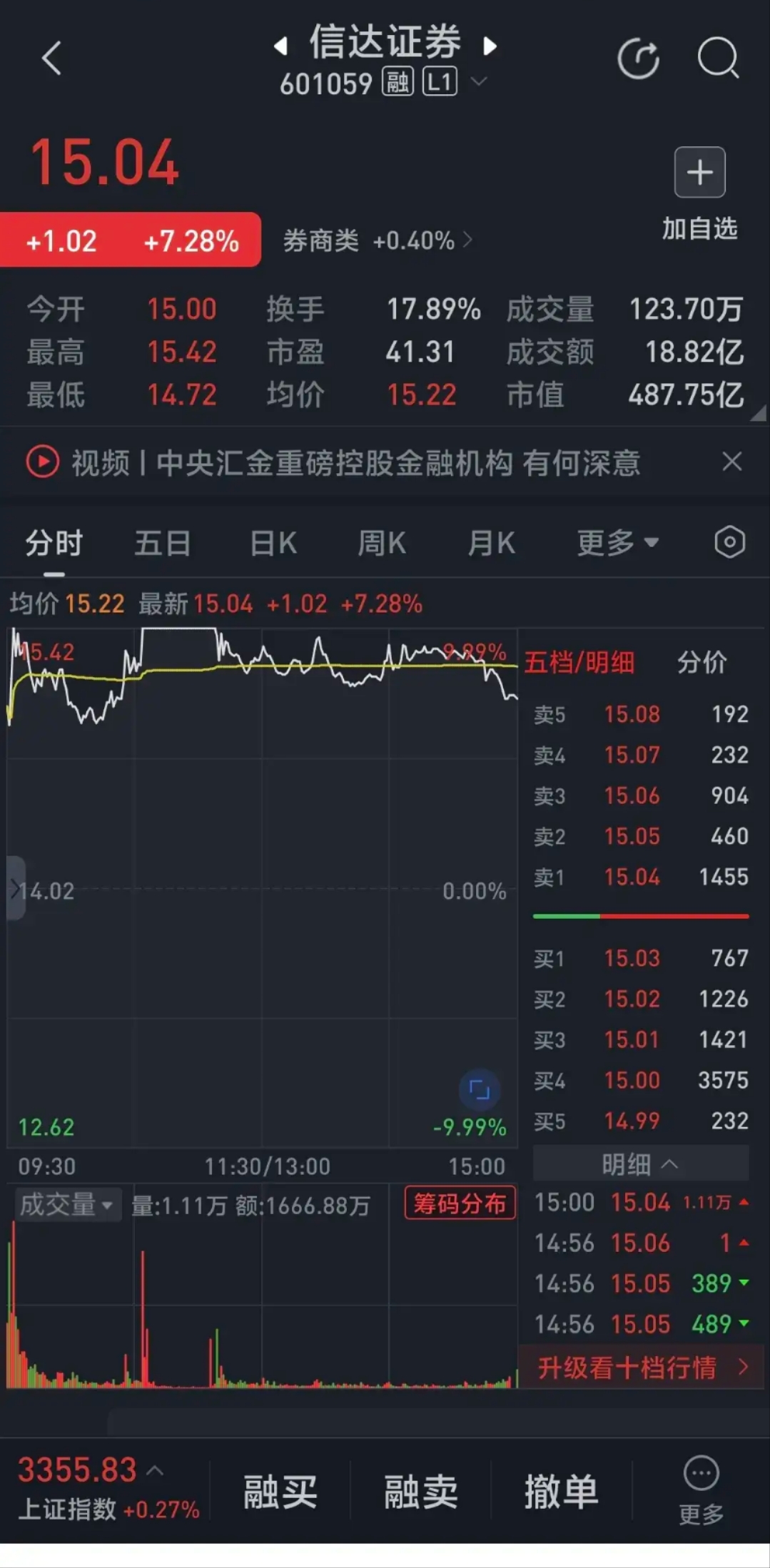Select the 月K chart tab
Screen dimensions: 770x1568
(491, 543)
